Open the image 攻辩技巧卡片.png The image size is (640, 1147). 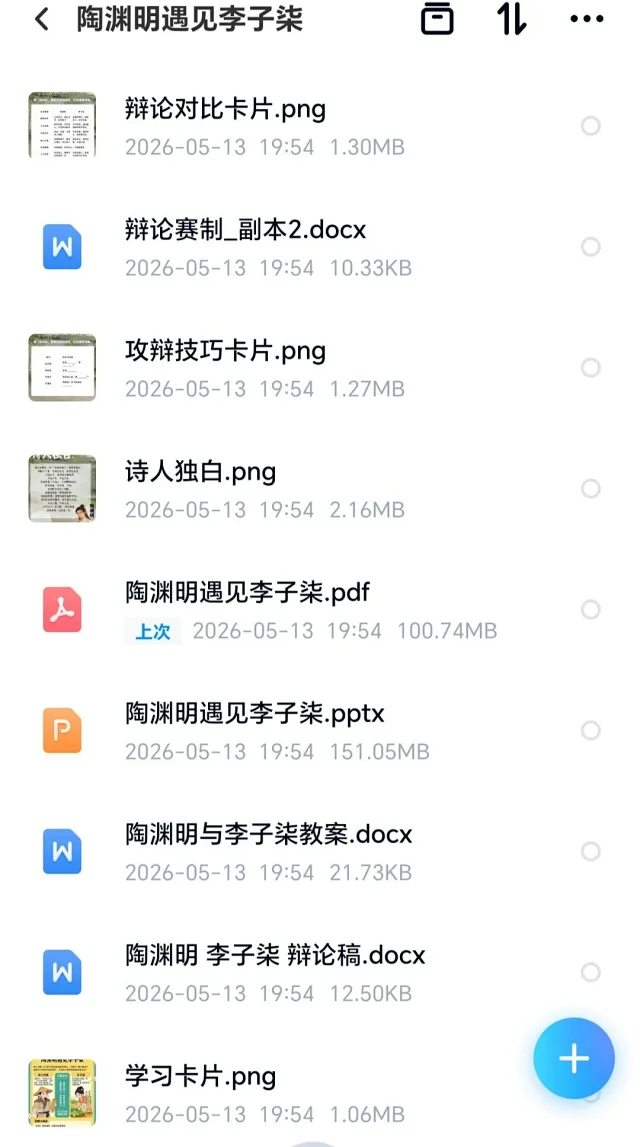[320, 368]
